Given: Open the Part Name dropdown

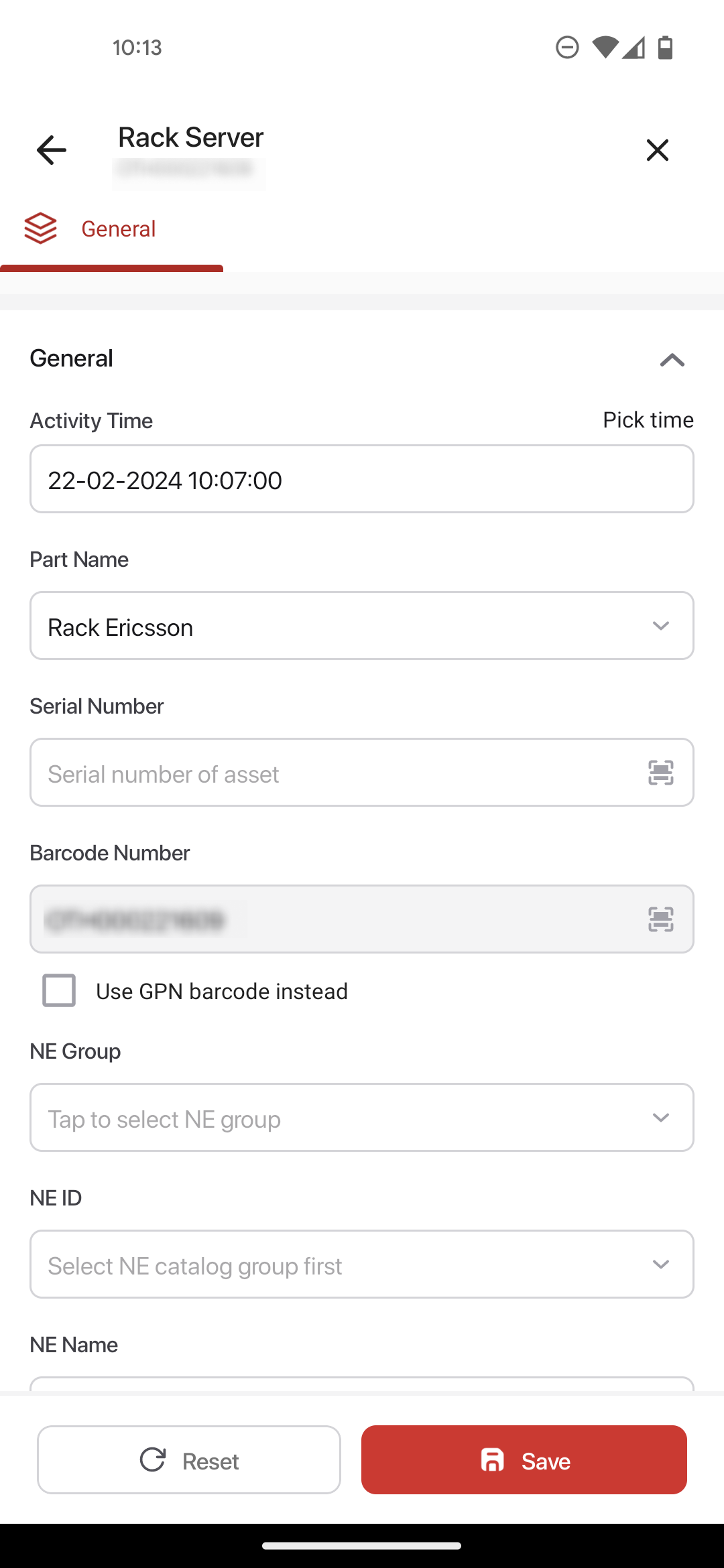Looking at the screenshot, I should click(362, 626).
